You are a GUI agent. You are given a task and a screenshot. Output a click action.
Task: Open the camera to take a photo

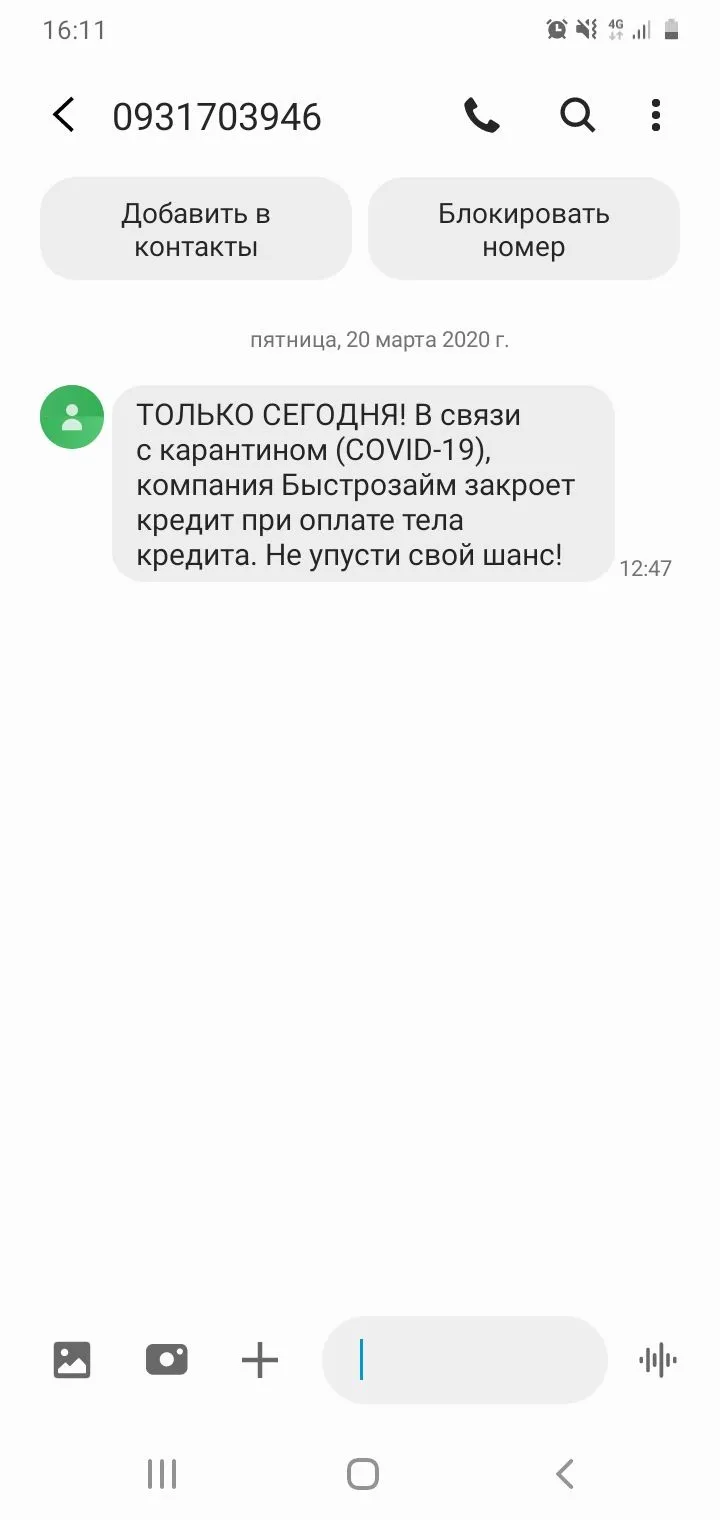166,1360
